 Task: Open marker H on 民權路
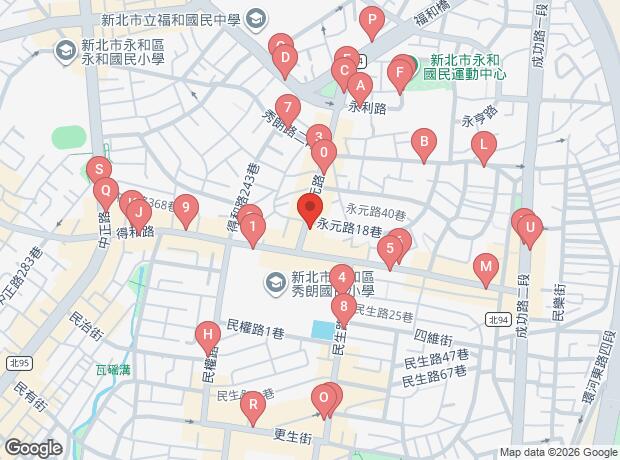click(207, 333)
